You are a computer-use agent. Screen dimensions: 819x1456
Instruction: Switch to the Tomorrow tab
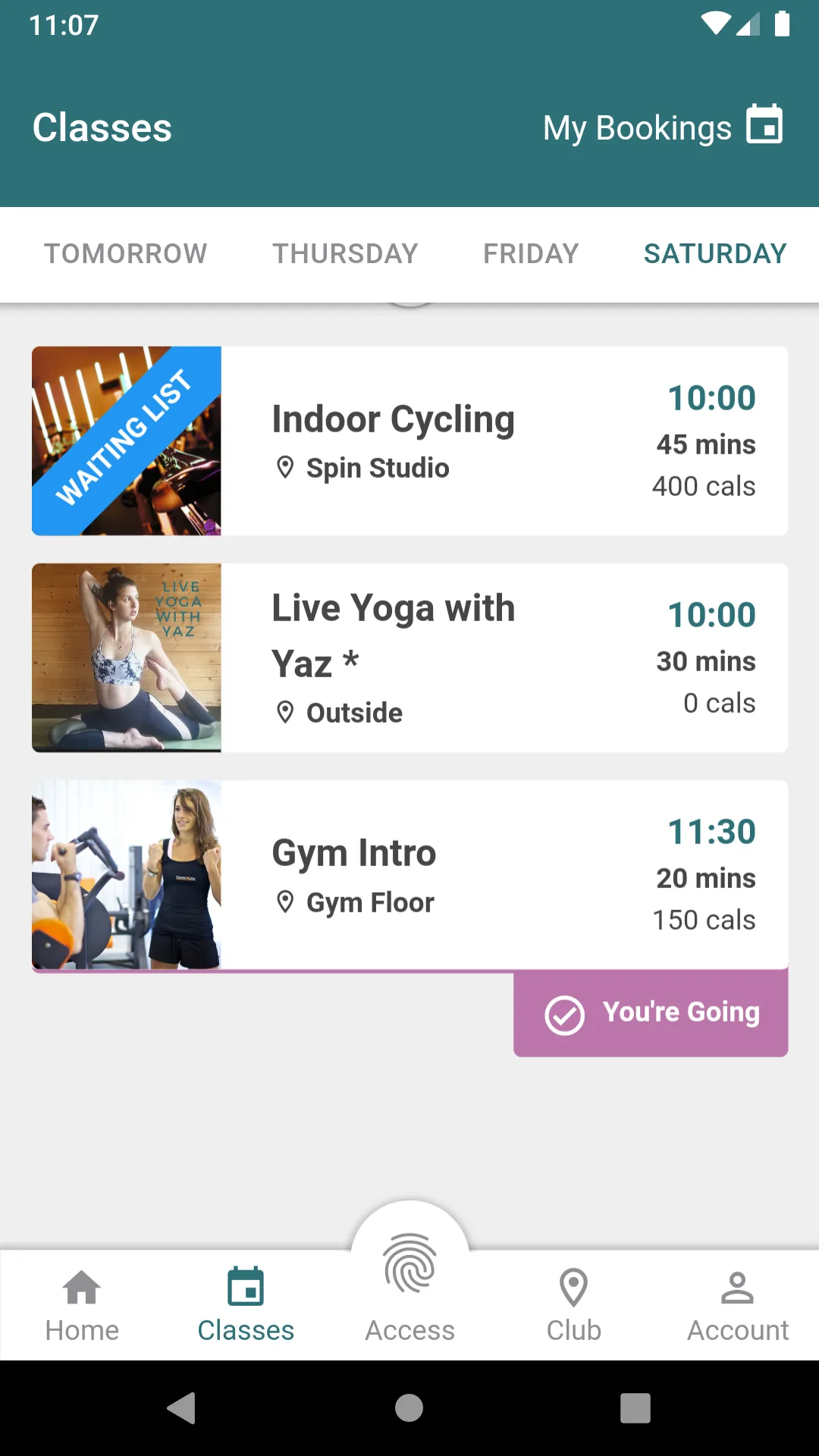[126, 254]
